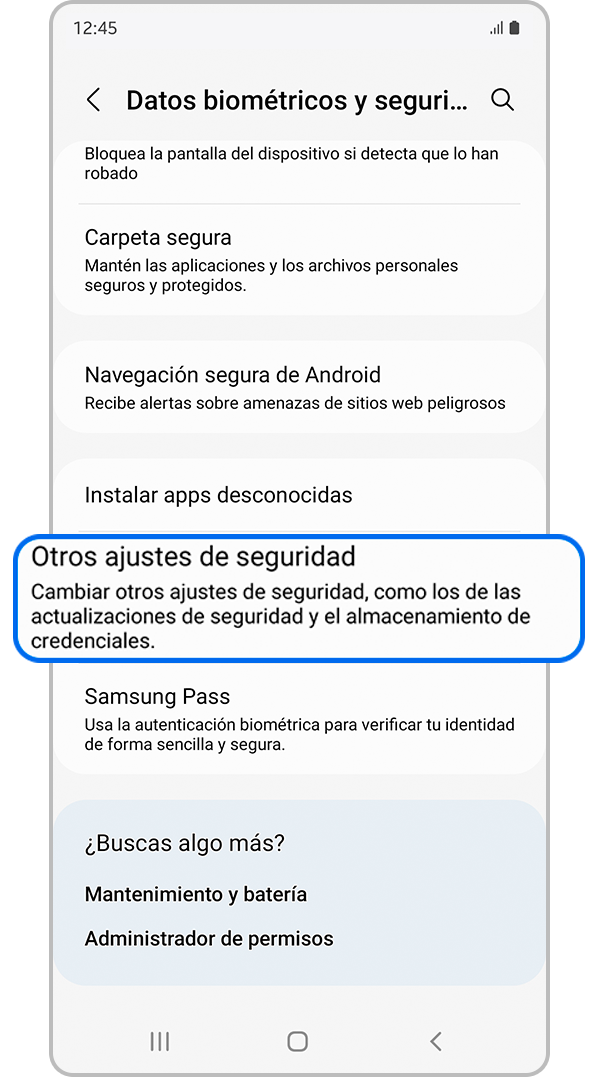
Task: Open Otros ajustes de seguridad
Action: point(299,598)
